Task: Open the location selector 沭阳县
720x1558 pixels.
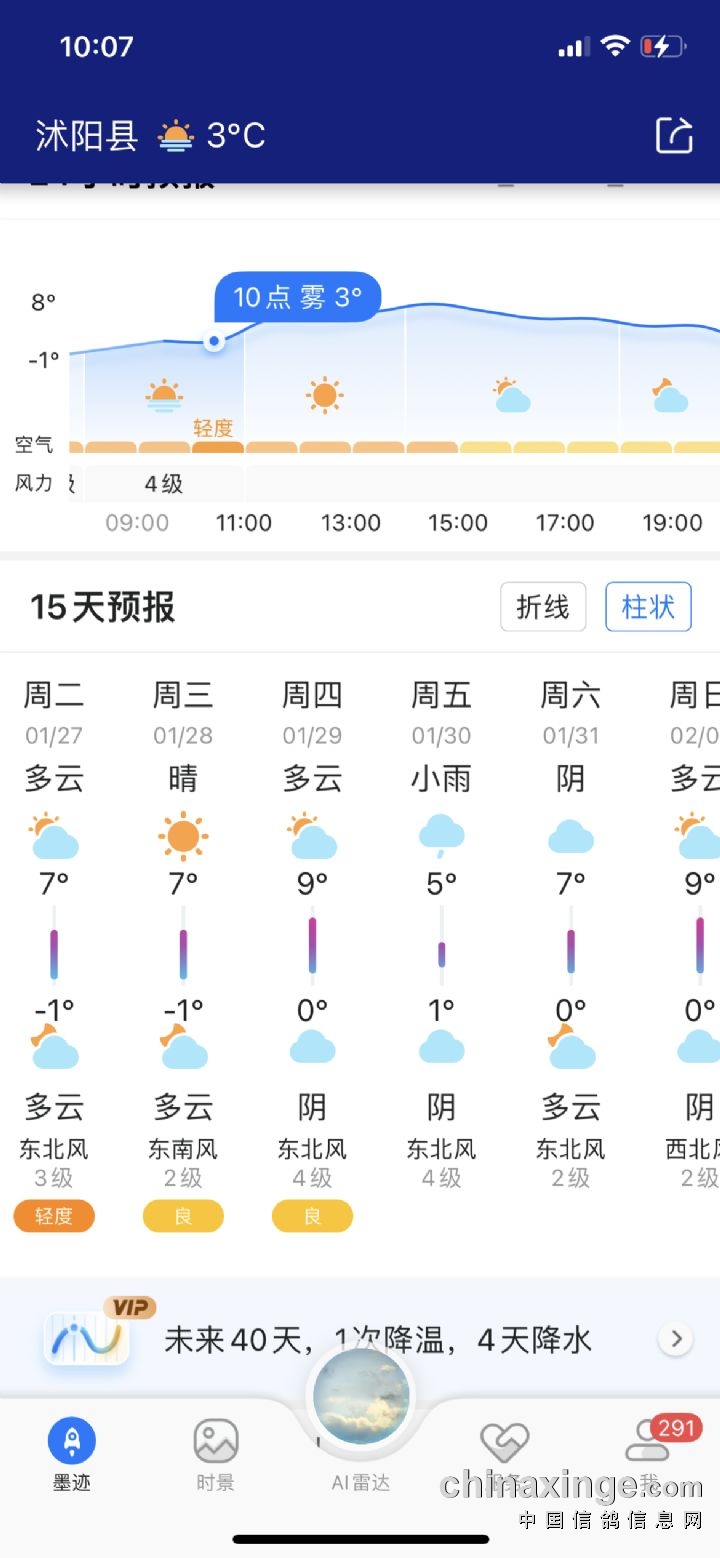Action: click(87, 135)
